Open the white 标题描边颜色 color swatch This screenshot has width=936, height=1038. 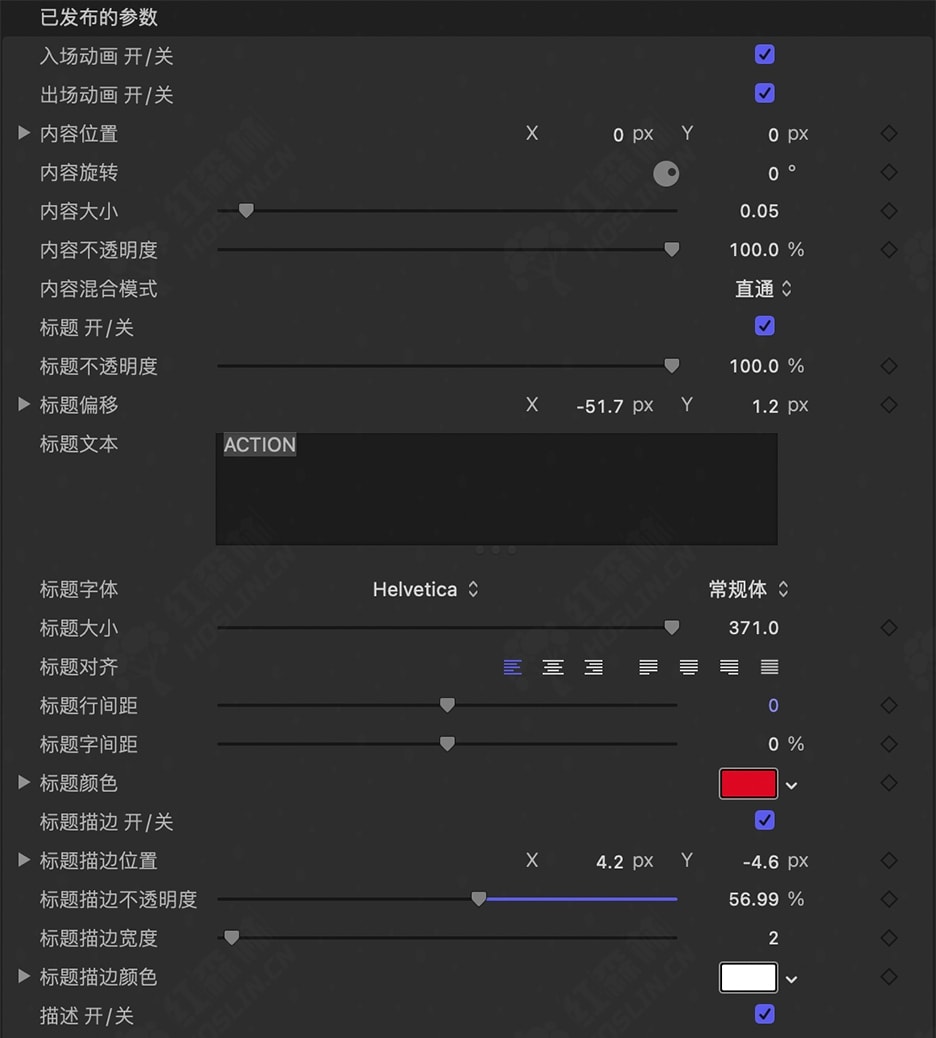(747, 977)
